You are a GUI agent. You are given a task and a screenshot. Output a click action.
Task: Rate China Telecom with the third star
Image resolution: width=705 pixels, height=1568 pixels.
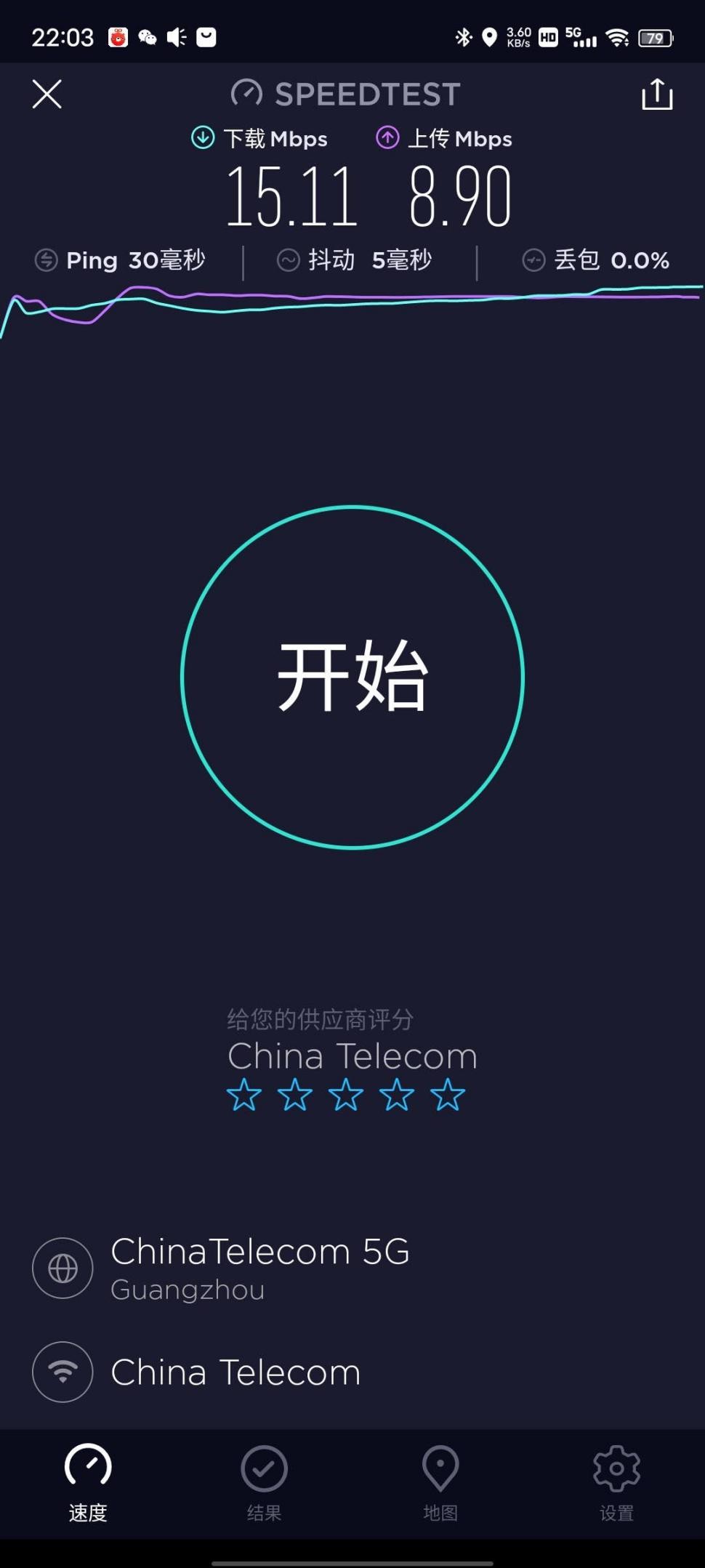pos(345,1095)
